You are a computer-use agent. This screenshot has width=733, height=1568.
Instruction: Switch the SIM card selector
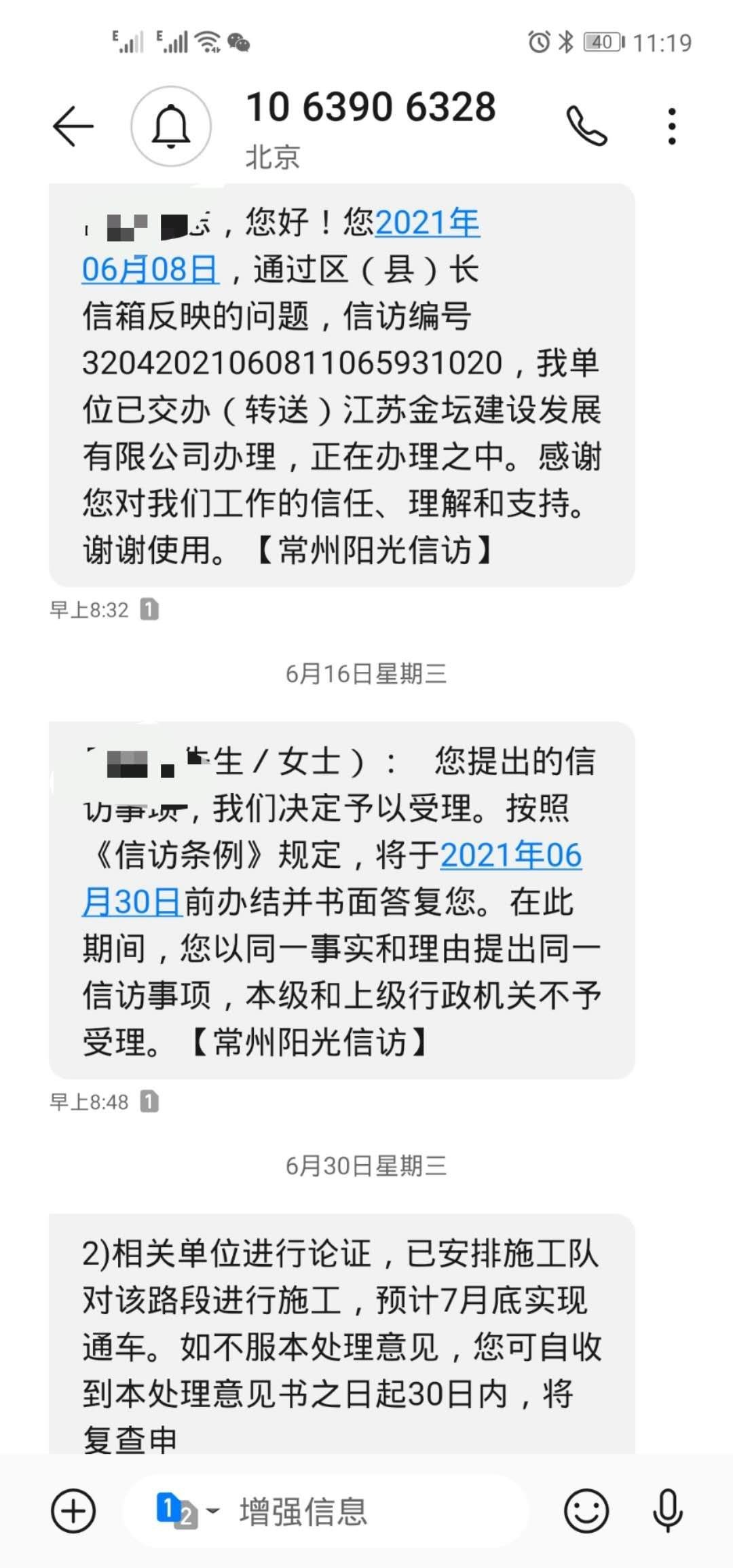[187, 1511]
